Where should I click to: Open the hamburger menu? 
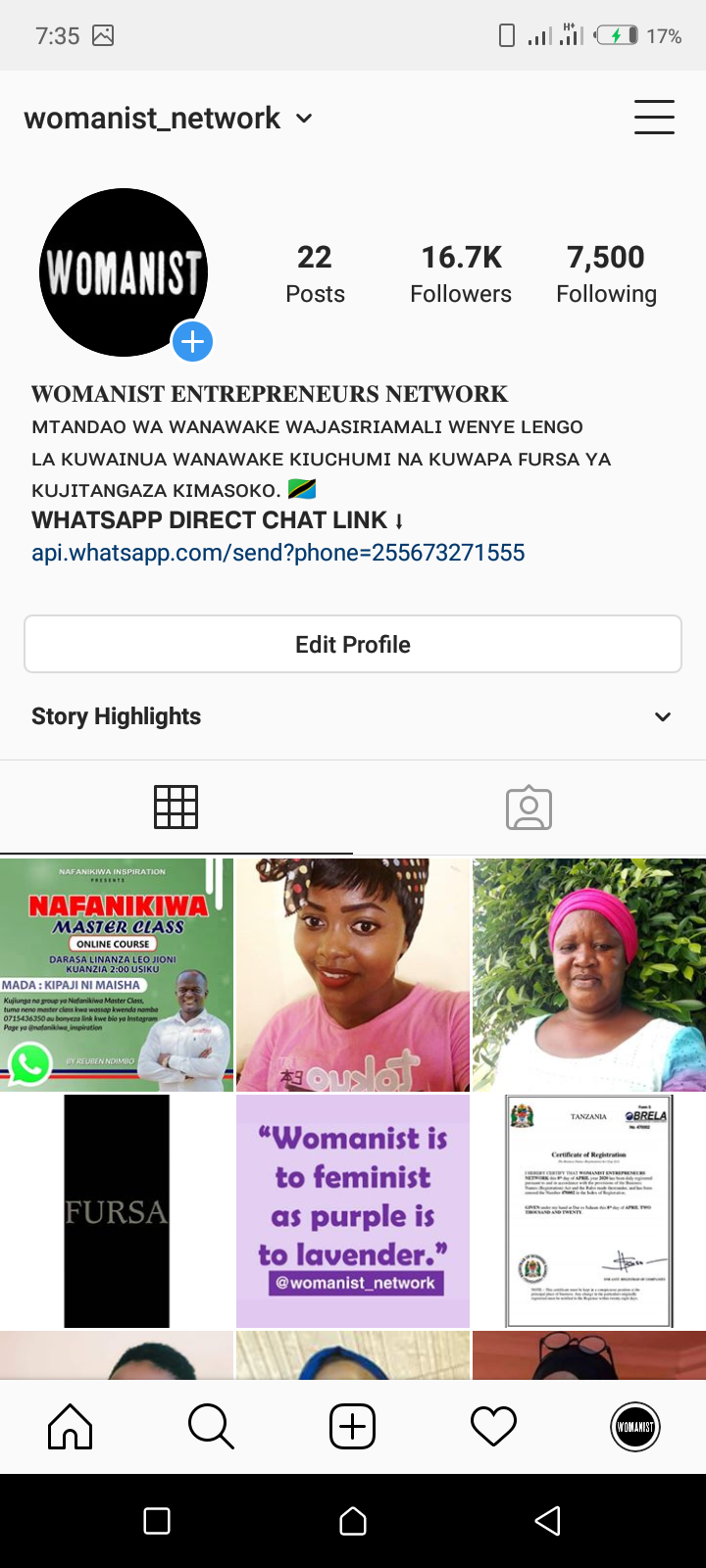(x=654, y=118)
